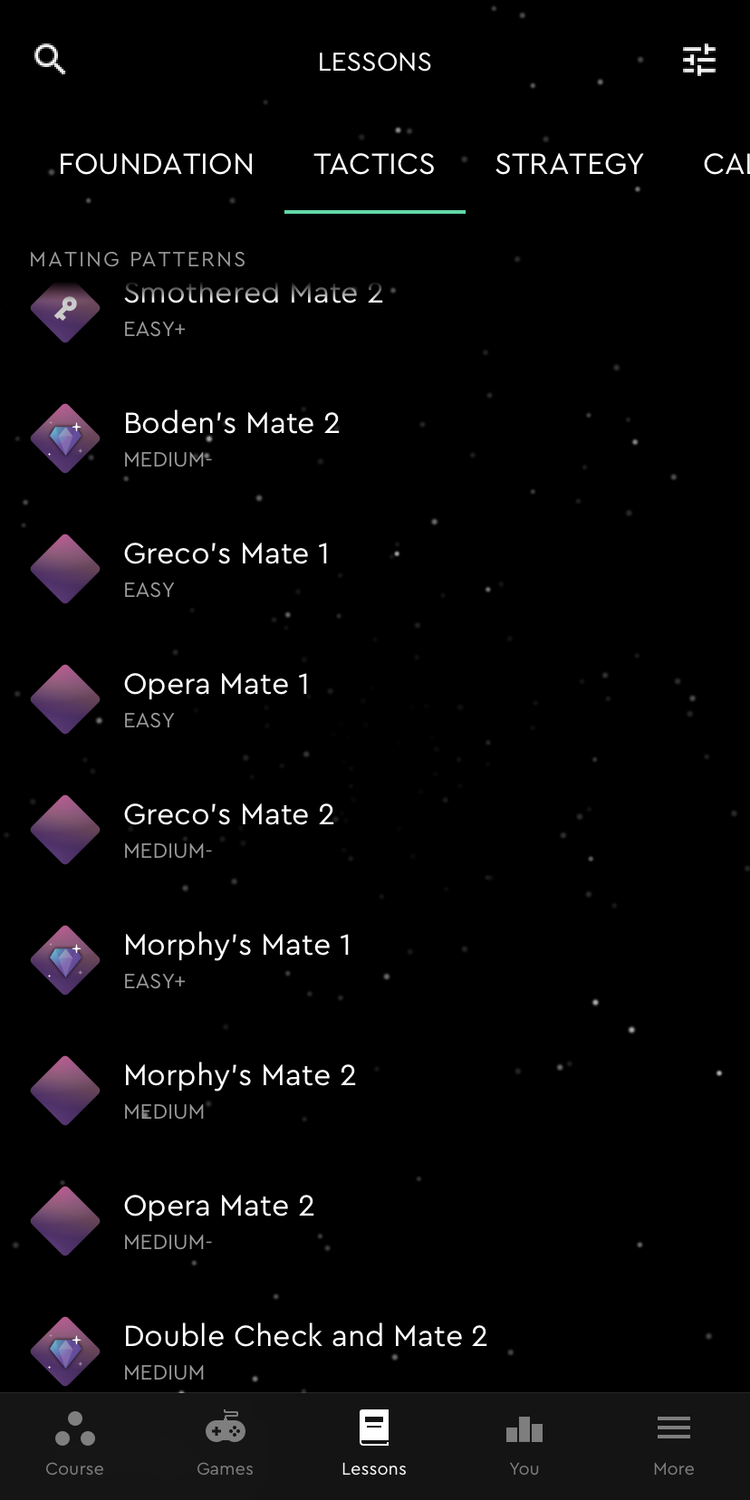Screen dimensions: 750x1500
Task: Switch to the Games tab
Action: 225,1444
